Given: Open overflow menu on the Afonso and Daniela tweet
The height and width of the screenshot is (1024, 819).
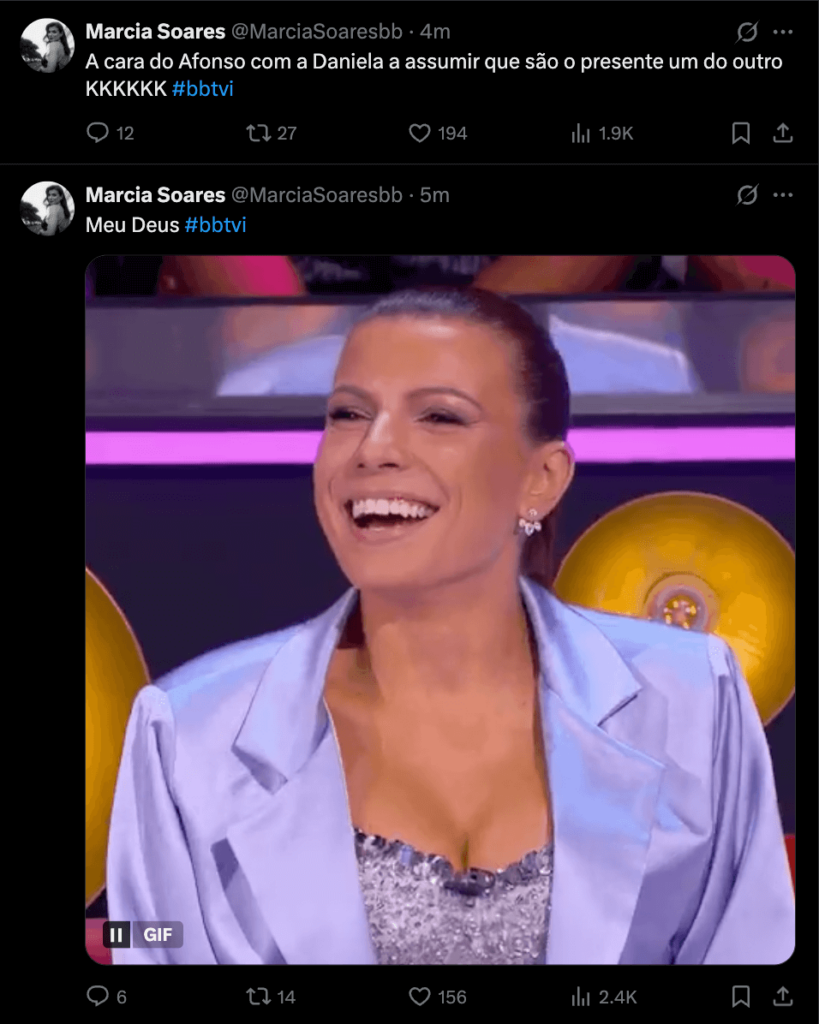Looking at the screenshot, I should coord(784,32).
